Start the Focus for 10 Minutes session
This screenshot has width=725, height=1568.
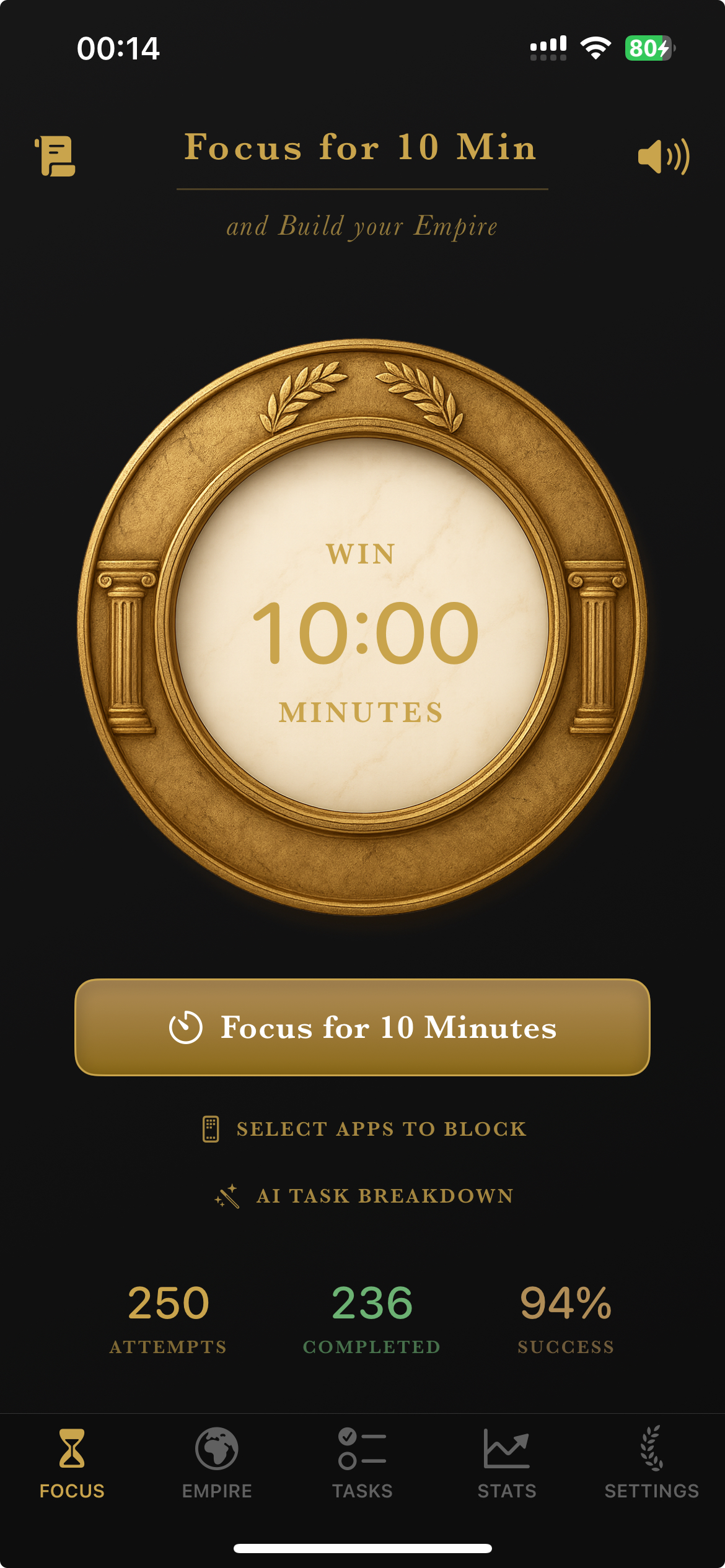tap(362, 1027)
